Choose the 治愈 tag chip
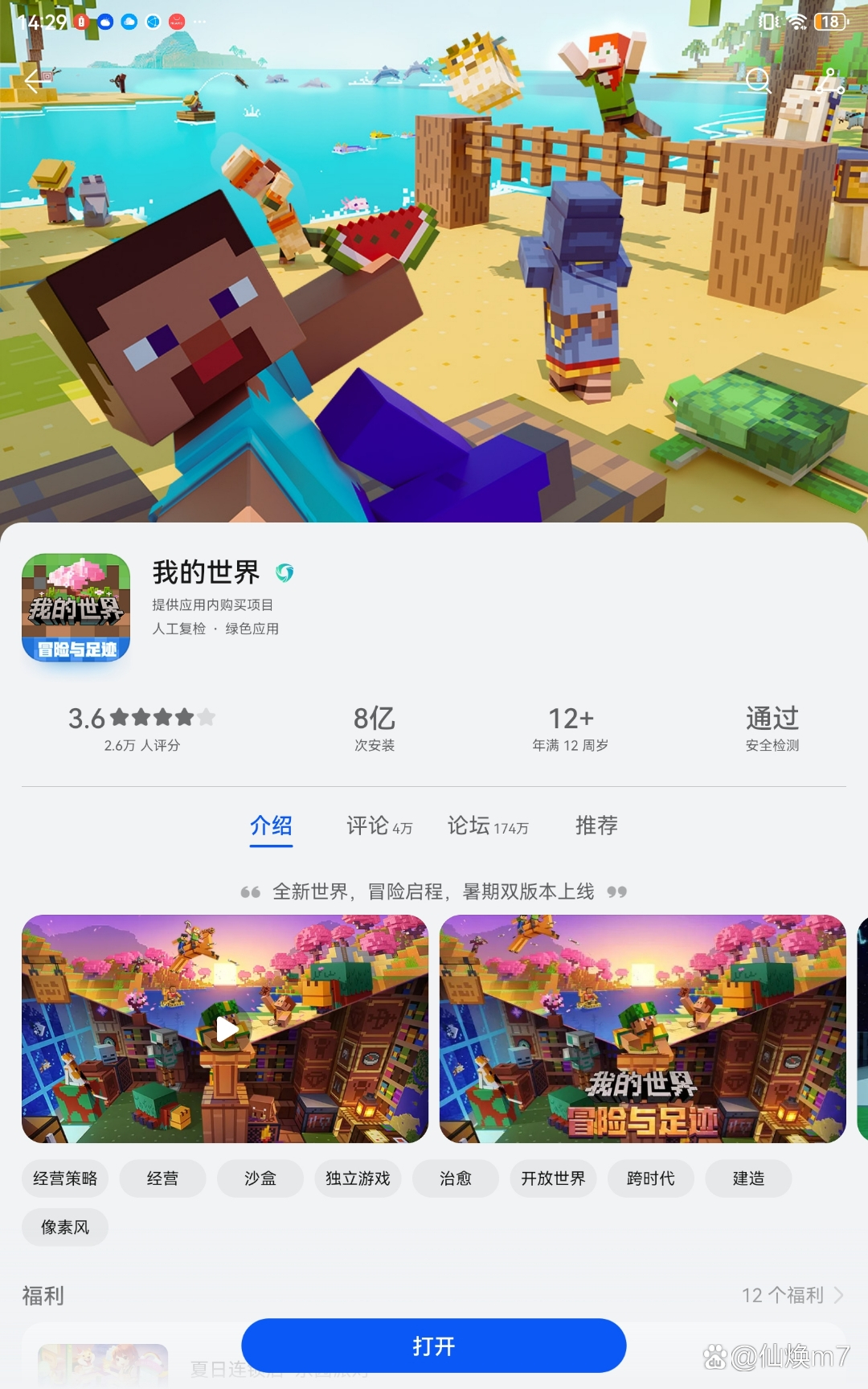This screenshot has width=868, height=1389. [x=456, y=1178]
